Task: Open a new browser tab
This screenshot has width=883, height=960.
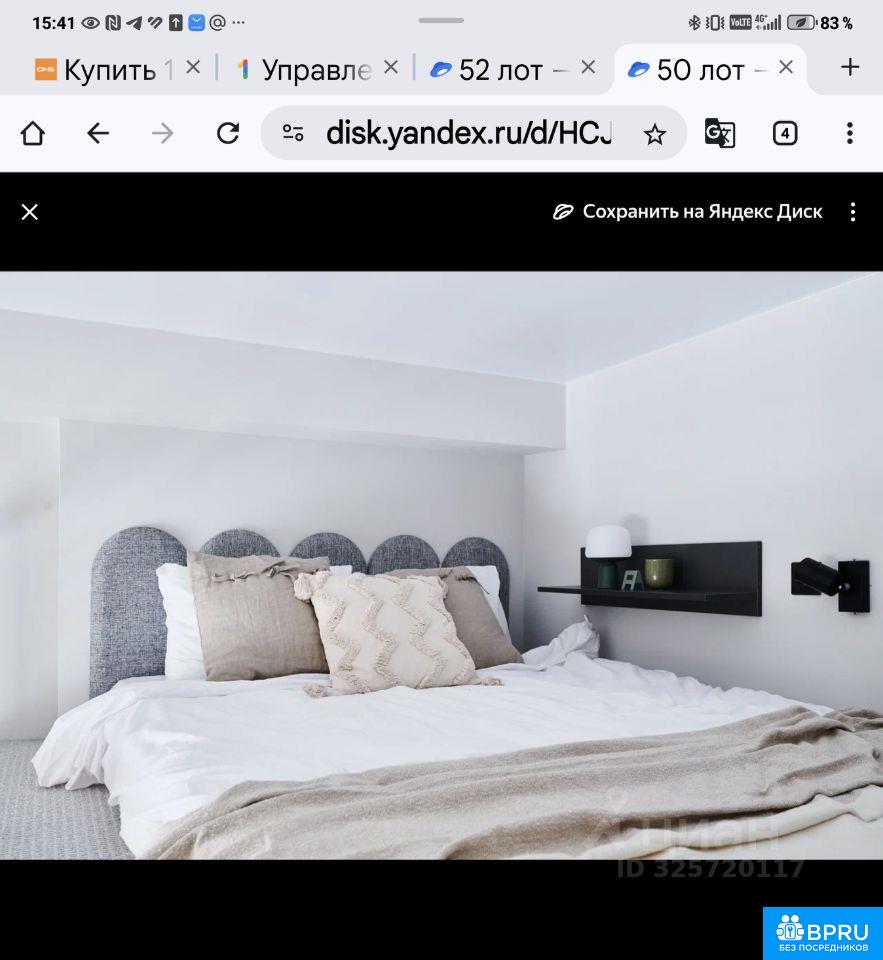Action: coord(850,67)
